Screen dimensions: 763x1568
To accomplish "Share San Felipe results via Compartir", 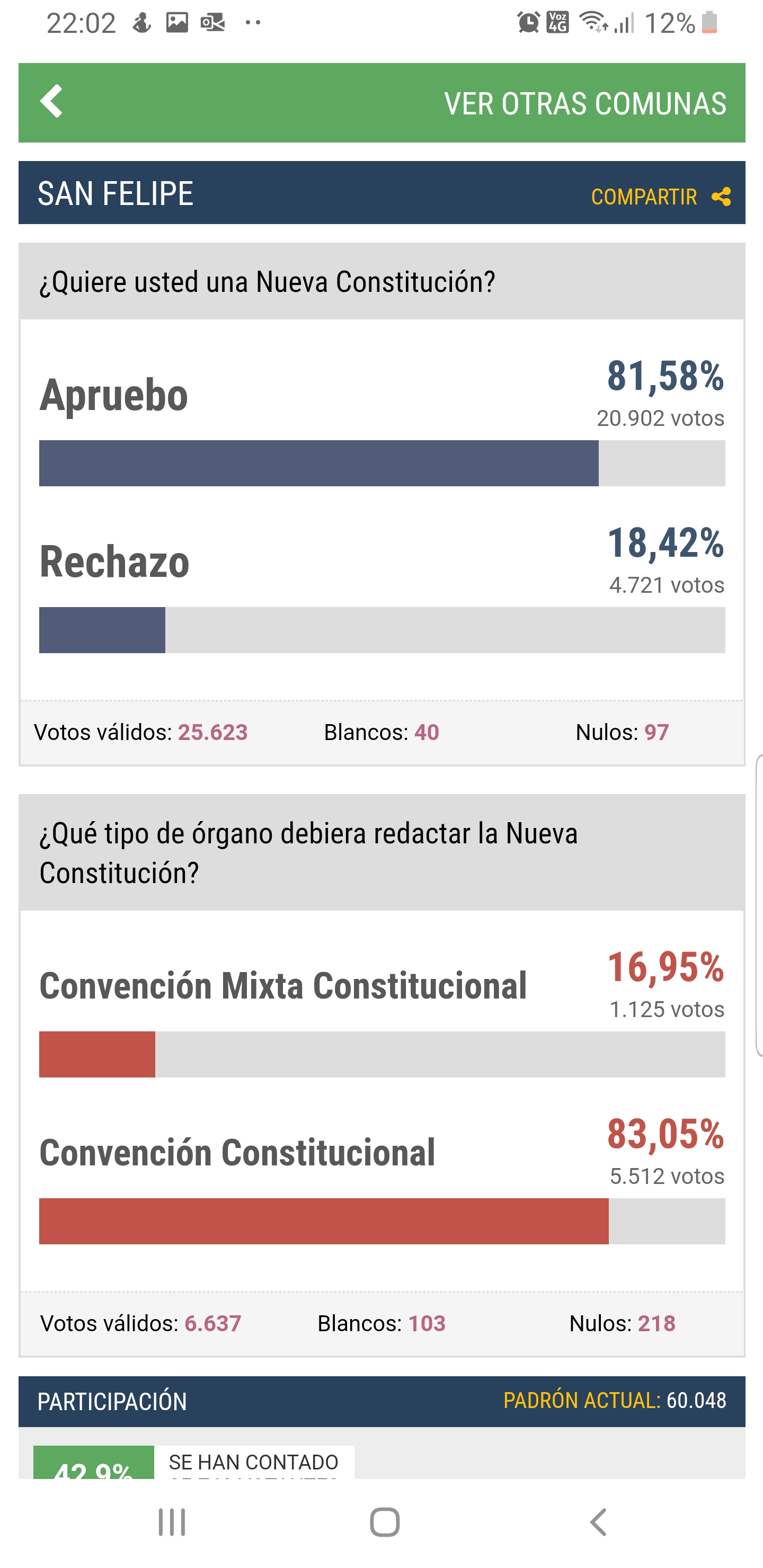I will click(660, 197).
